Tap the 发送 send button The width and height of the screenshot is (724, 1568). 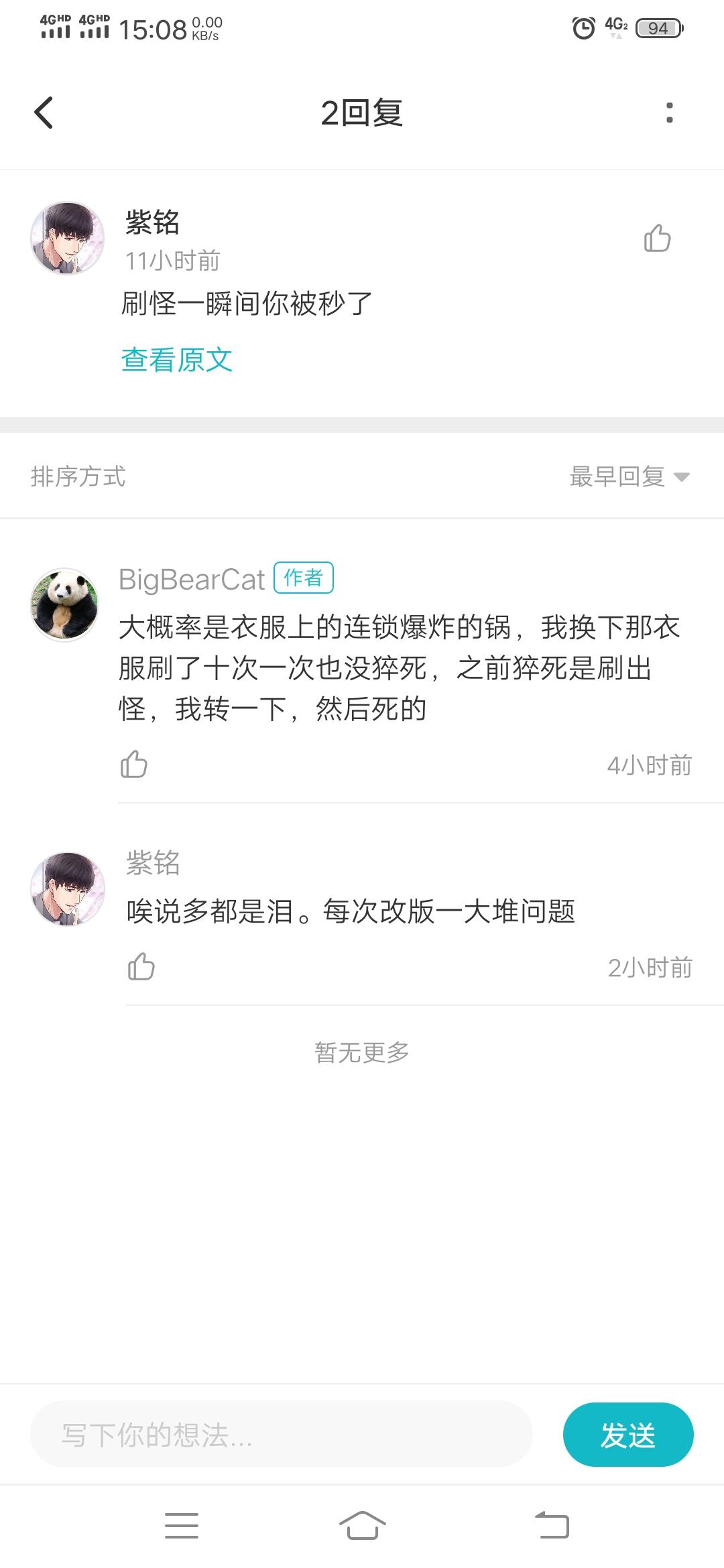627,1435
